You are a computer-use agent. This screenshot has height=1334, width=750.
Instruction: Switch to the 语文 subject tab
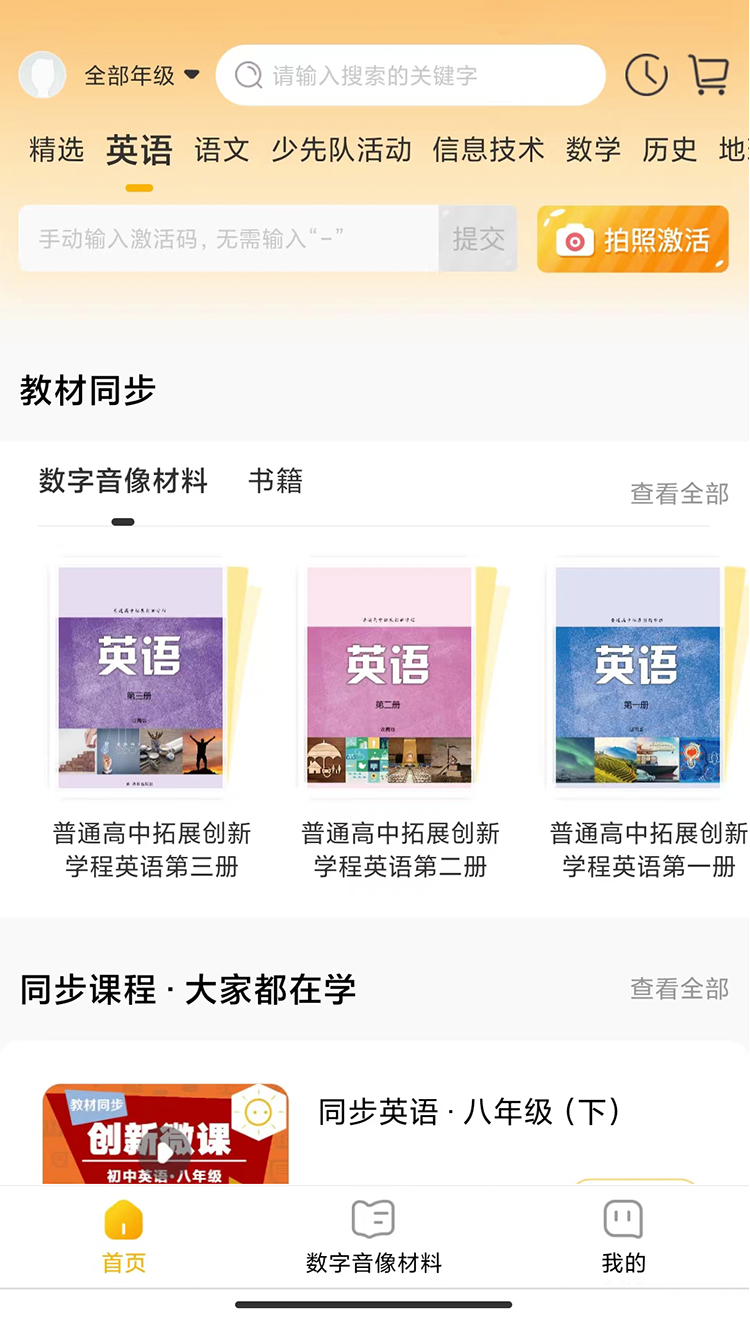pyautogui.click(x=221, y=150)
